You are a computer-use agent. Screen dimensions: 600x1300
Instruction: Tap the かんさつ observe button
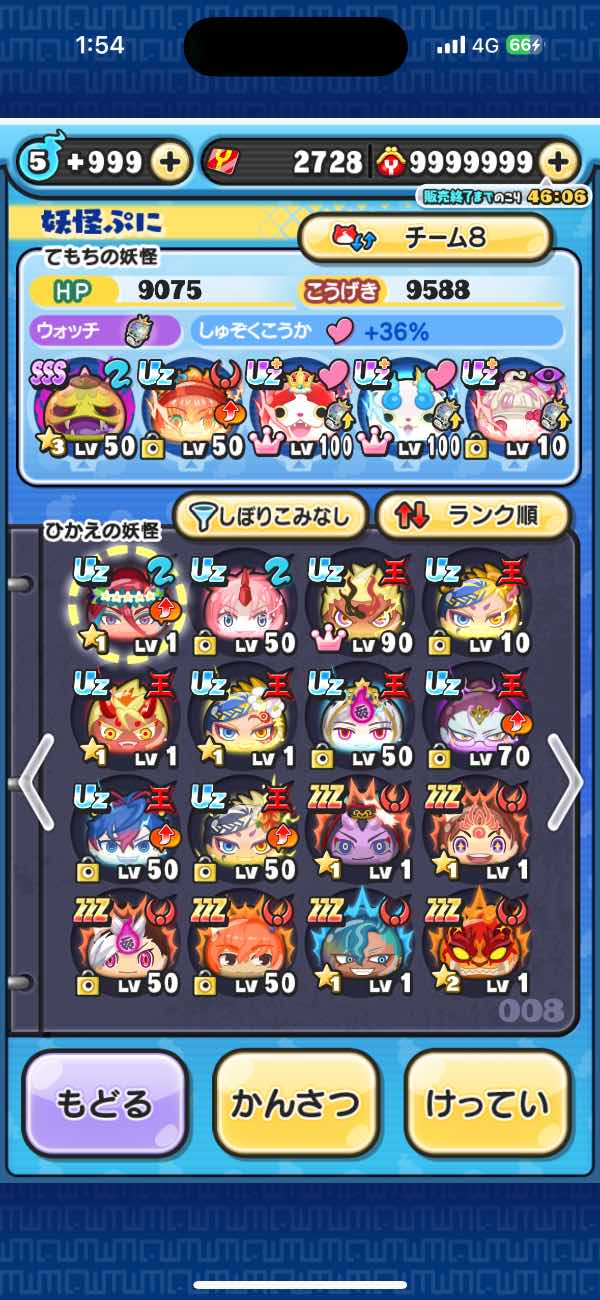tap(296, 1105)
